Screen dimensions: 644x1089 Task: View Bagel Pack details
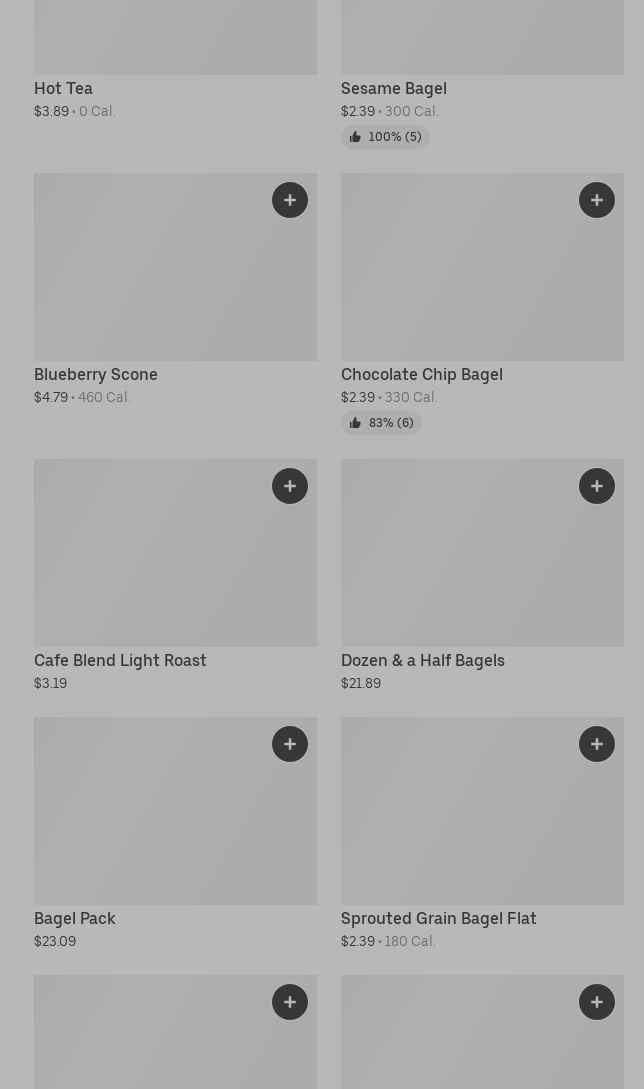point(75,918)
